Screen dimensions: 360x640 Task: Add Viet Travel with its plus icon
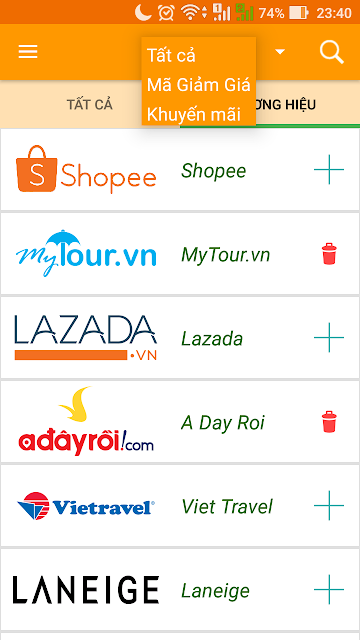329,506
